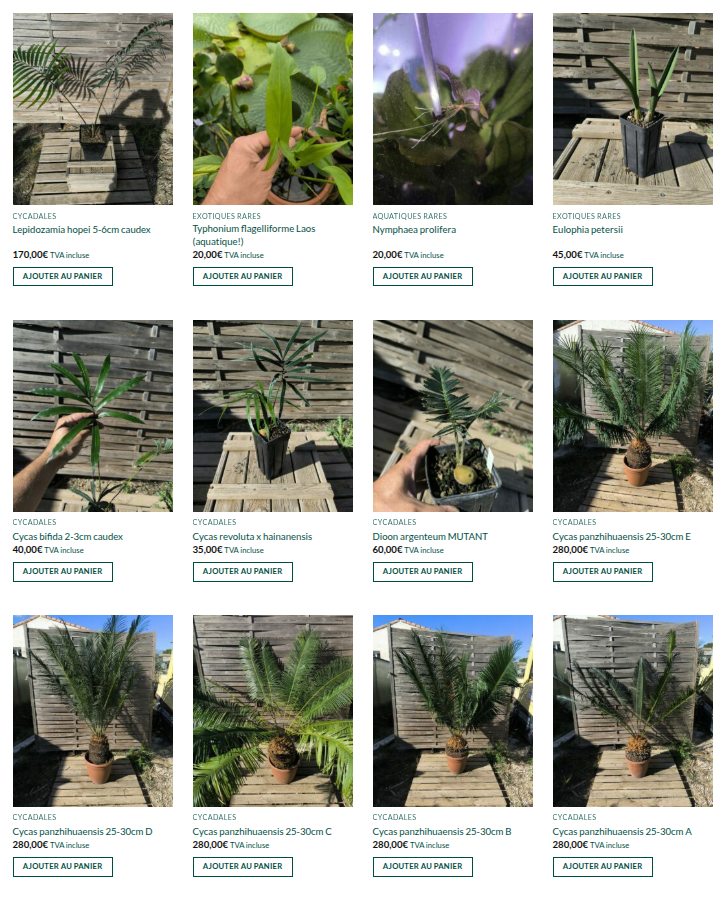This screenshot has height=902, width=723.
Task: Open the Lepidozamia hopei product photo
Action: 92,108
